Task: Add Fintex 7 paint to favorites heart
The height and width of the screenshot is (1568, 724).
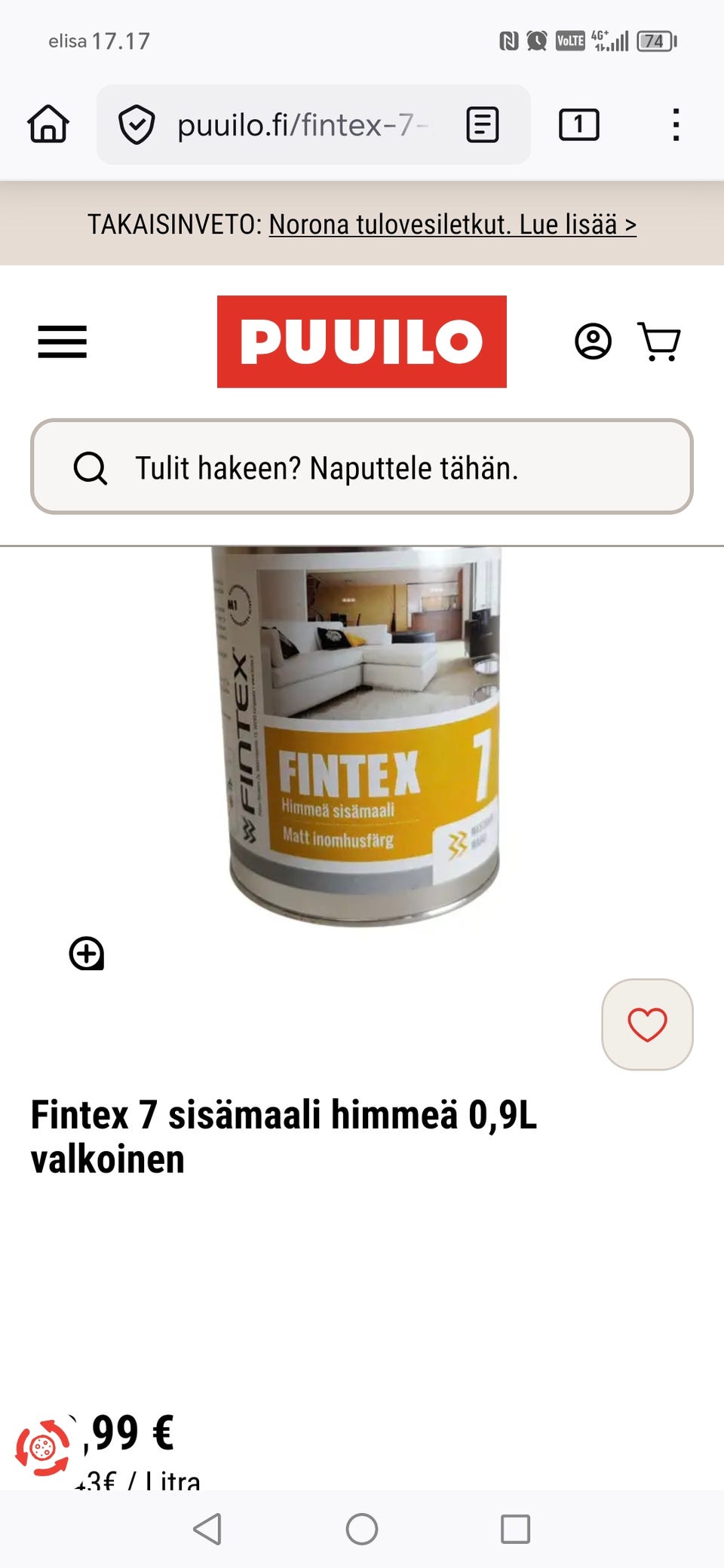Action: (647, 1024)
